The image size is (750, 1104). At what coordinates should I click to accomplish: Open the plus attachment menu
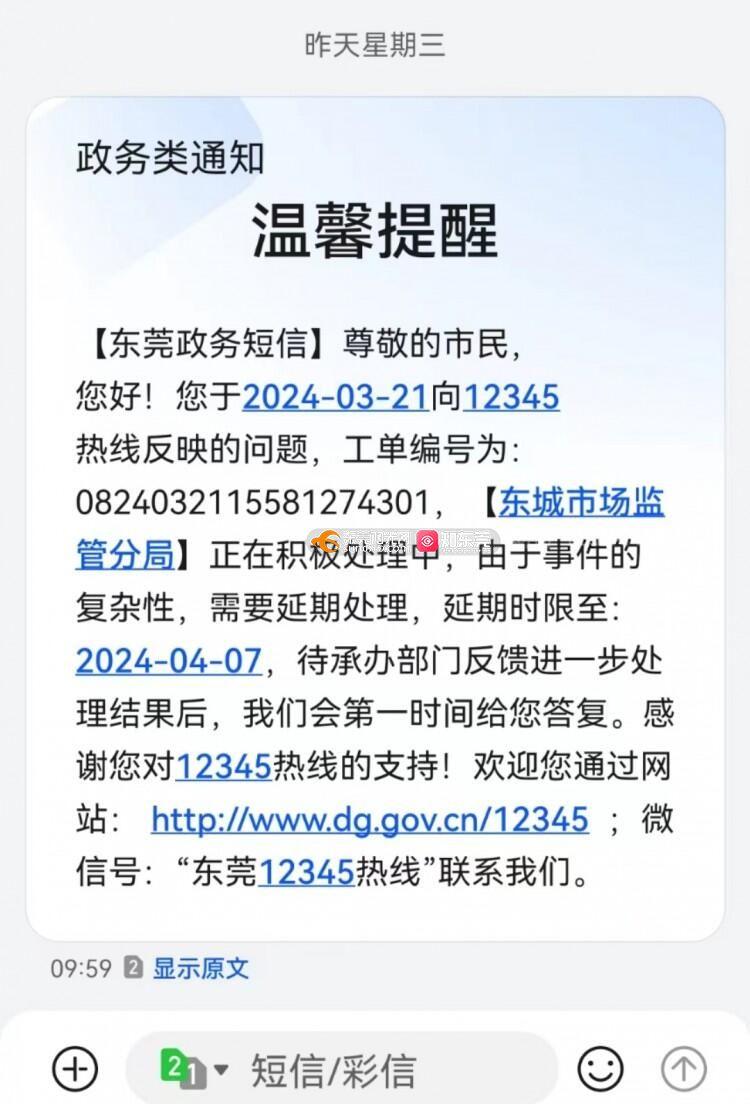tap(74, 1069)
